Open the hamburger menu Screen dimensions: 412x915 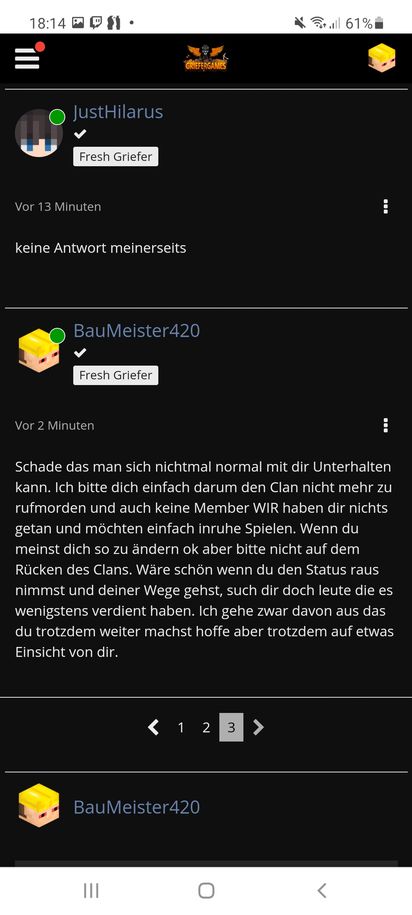tap(27, 58)
